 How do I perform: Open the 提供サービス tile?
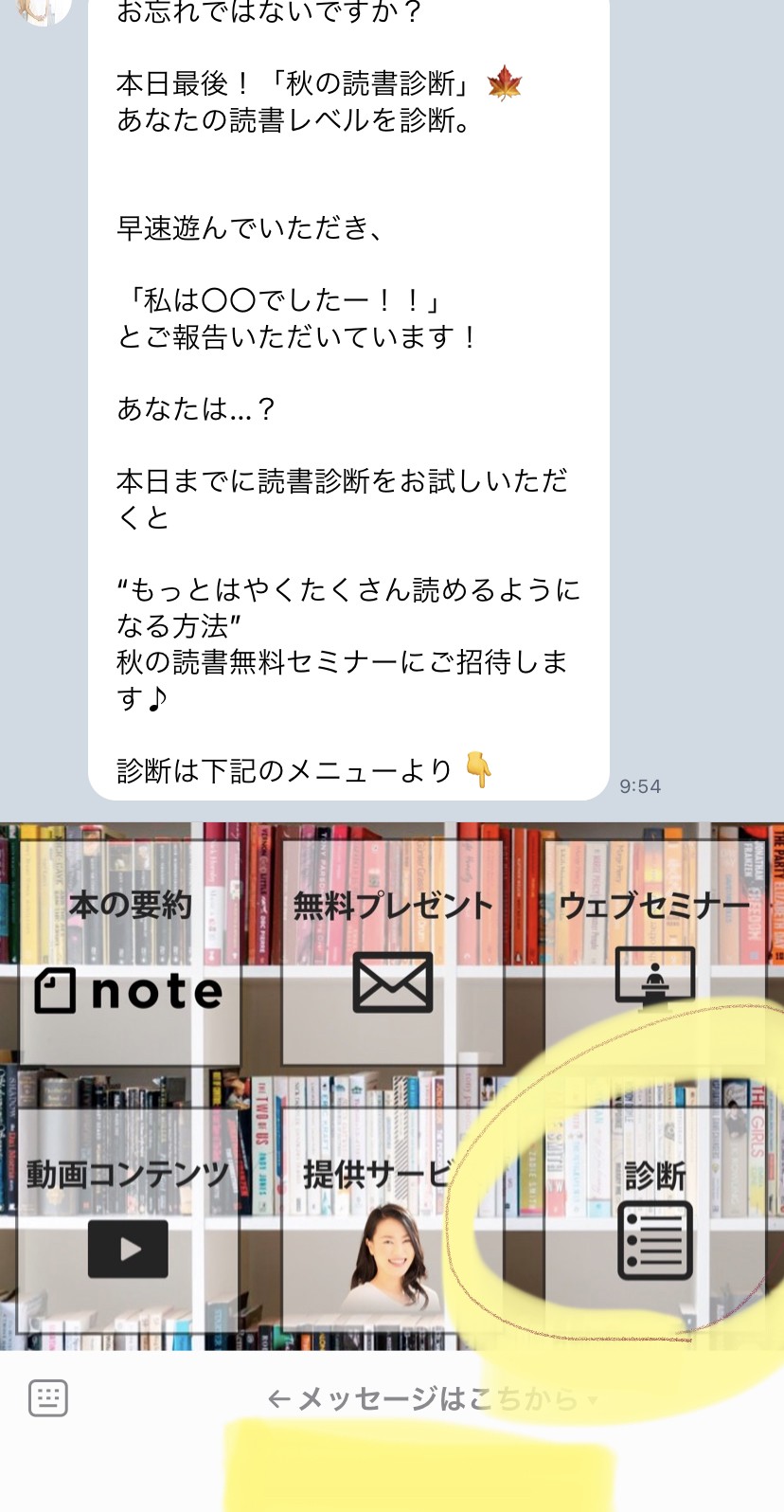coord(392,1222)
